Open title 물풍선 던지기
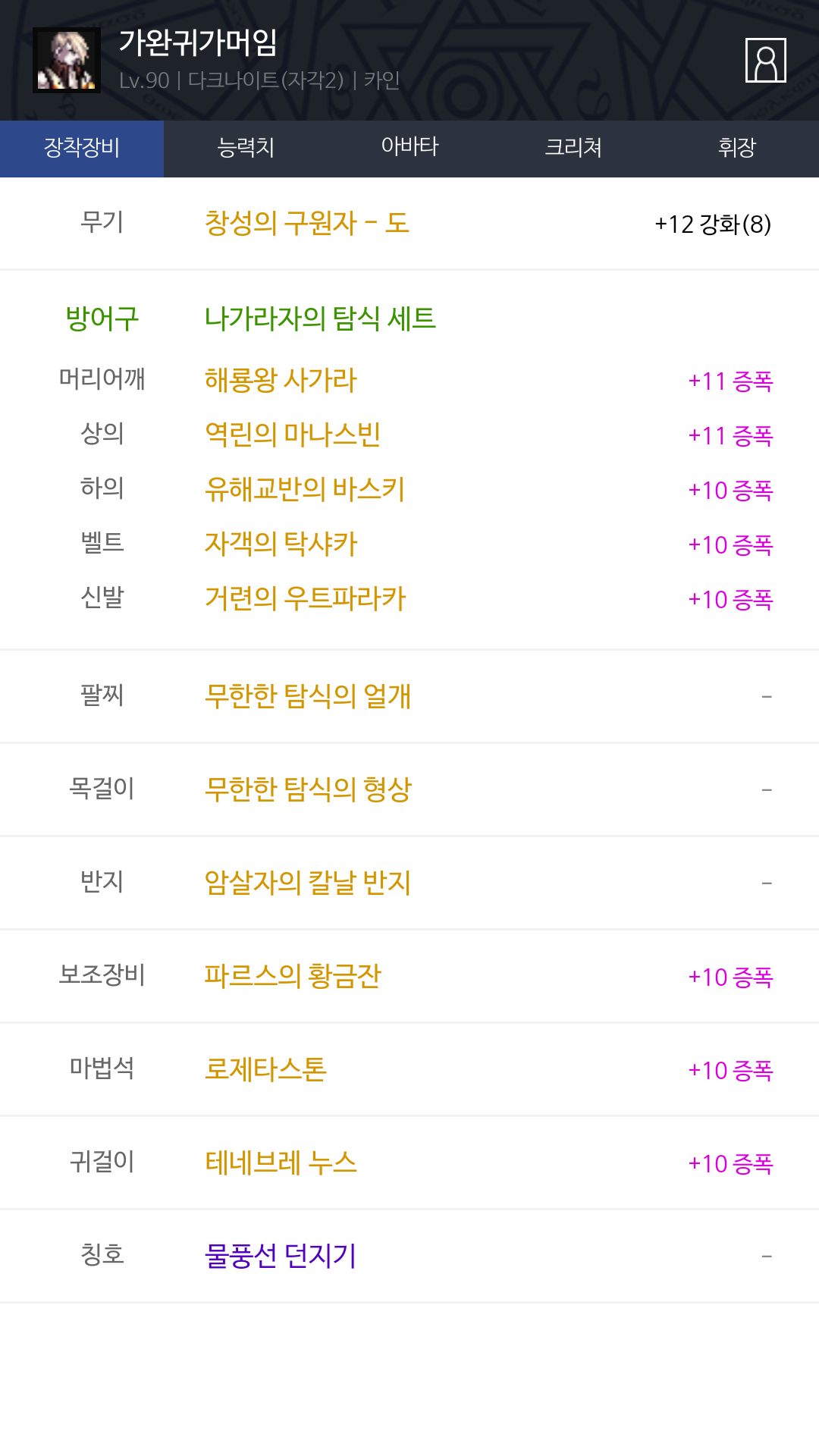The width and height of the screenshot is (819, 1456). pyautogui.click(x=281, y=1256)
